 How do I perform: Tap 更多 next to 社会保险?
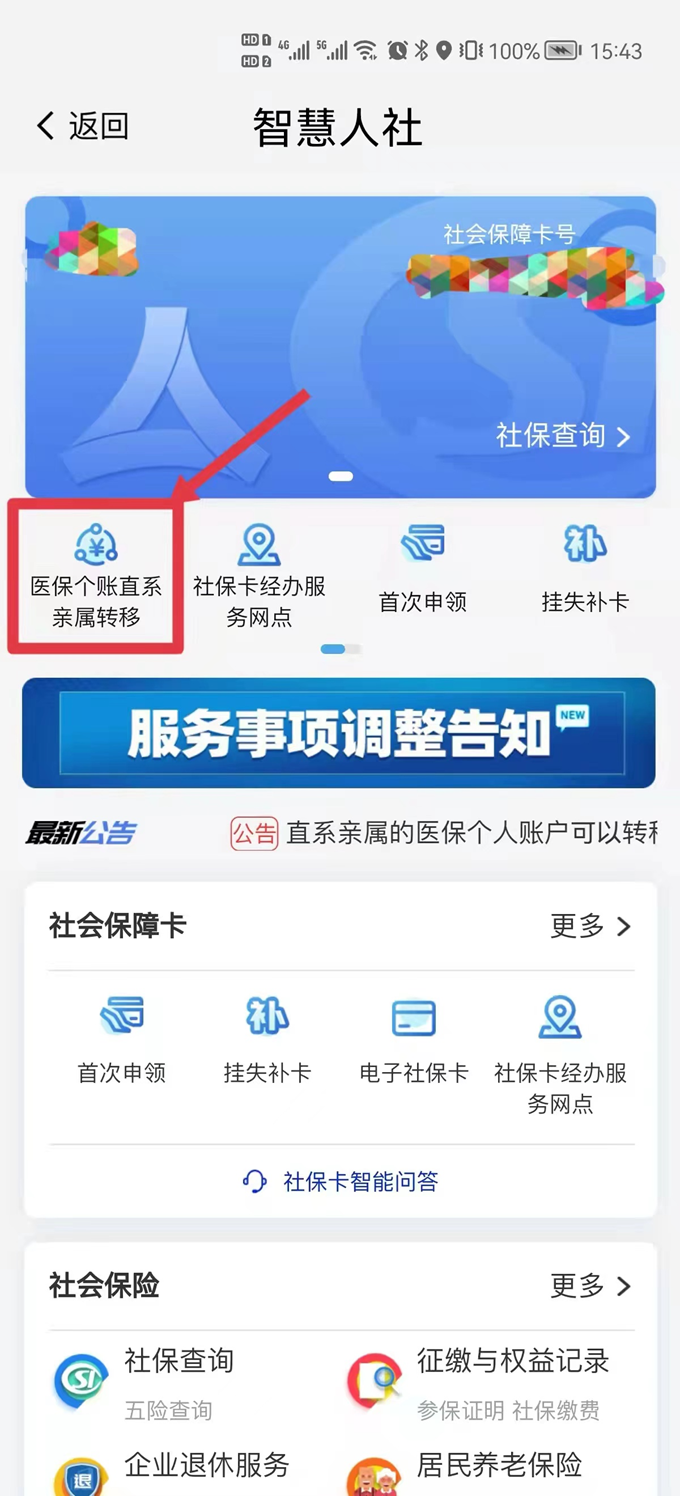coord(591,1286)
